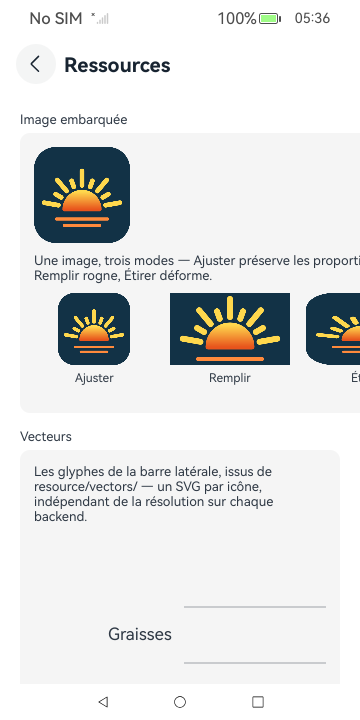Tap the system home button
Screen dimensions: 360x720
[180, 702]
